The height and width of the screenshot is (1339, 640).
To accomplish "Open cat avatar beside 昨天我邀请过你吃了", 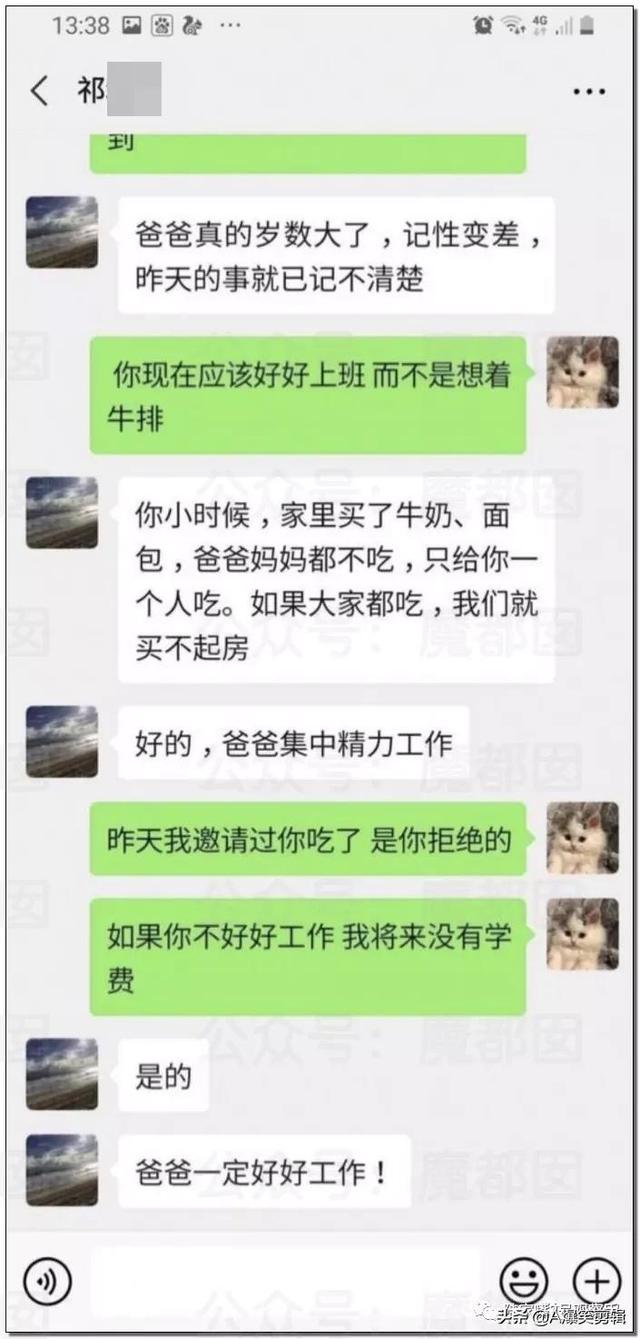I will click(x=582, y=838).
